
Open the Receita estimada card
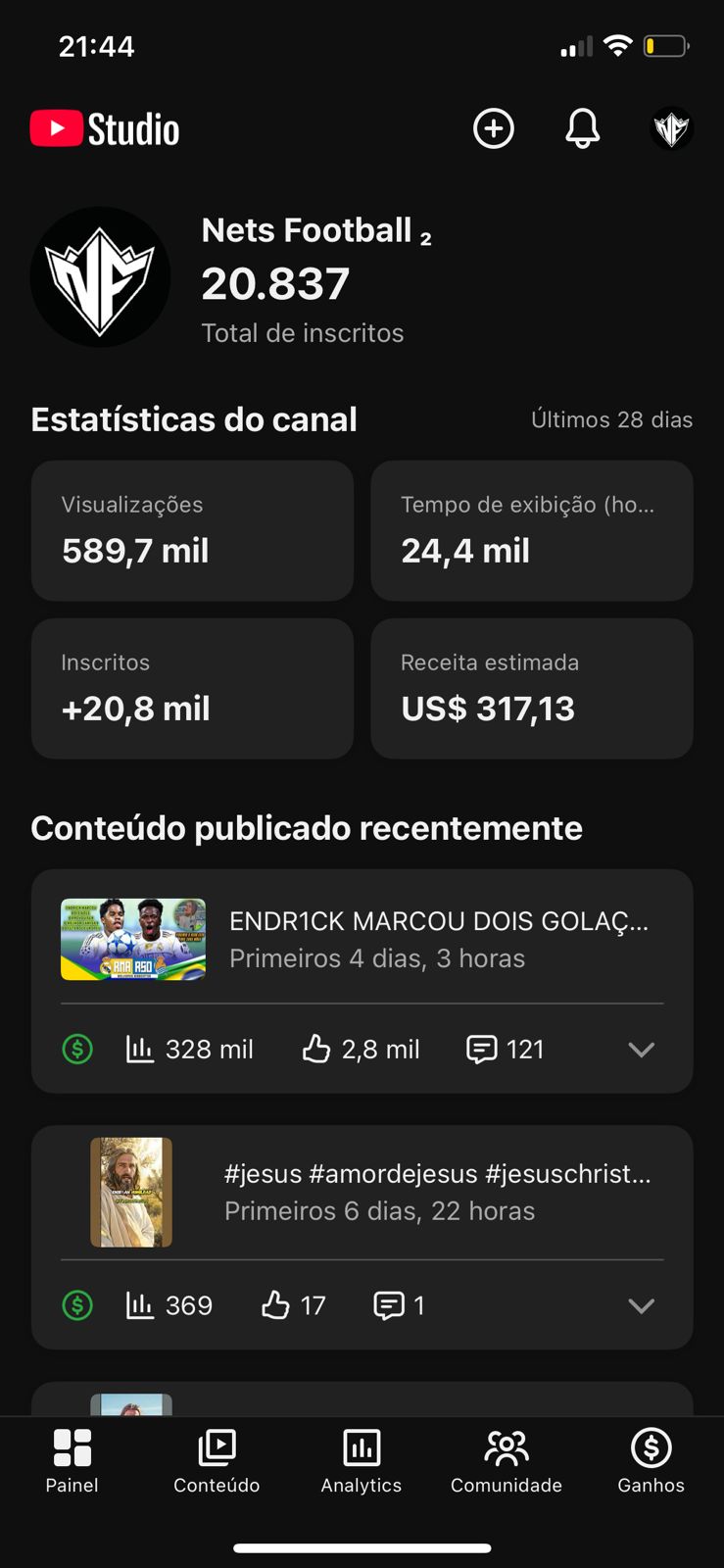point(531,688)
